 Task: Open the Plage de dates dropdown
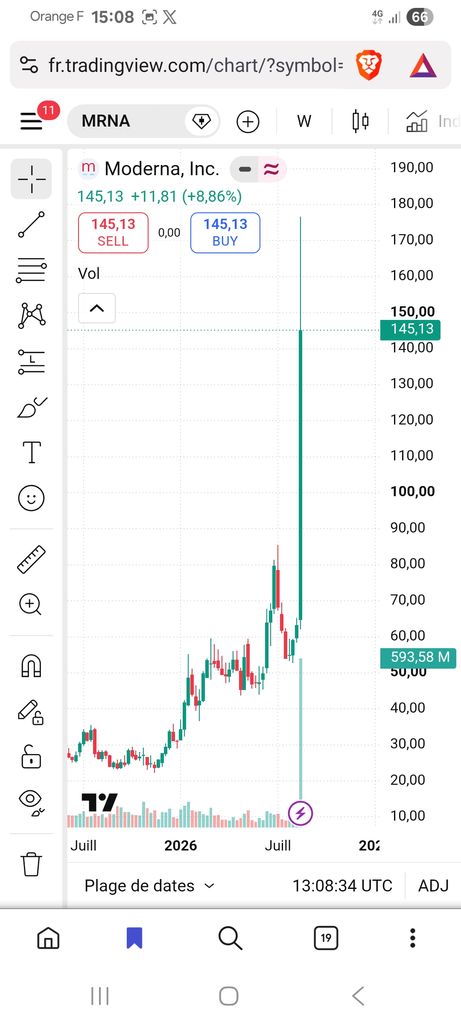[x=150, y=886]
